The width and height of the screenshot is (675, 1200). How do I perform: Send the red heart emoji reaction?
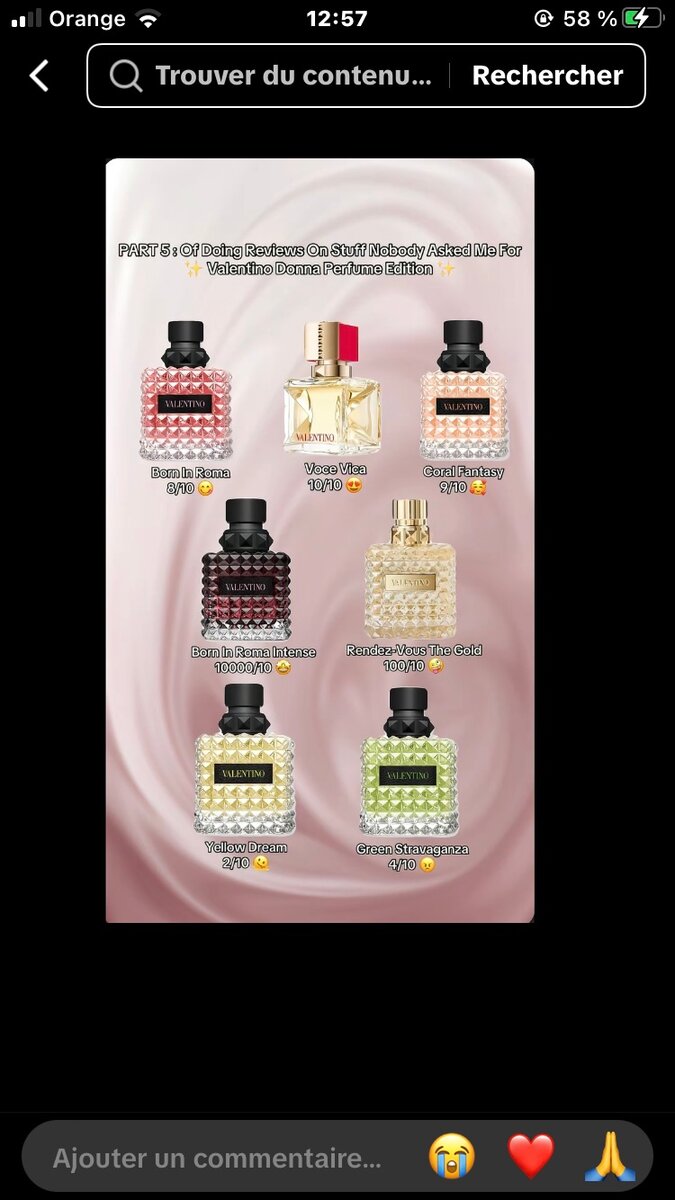[x=530, y=1158]
